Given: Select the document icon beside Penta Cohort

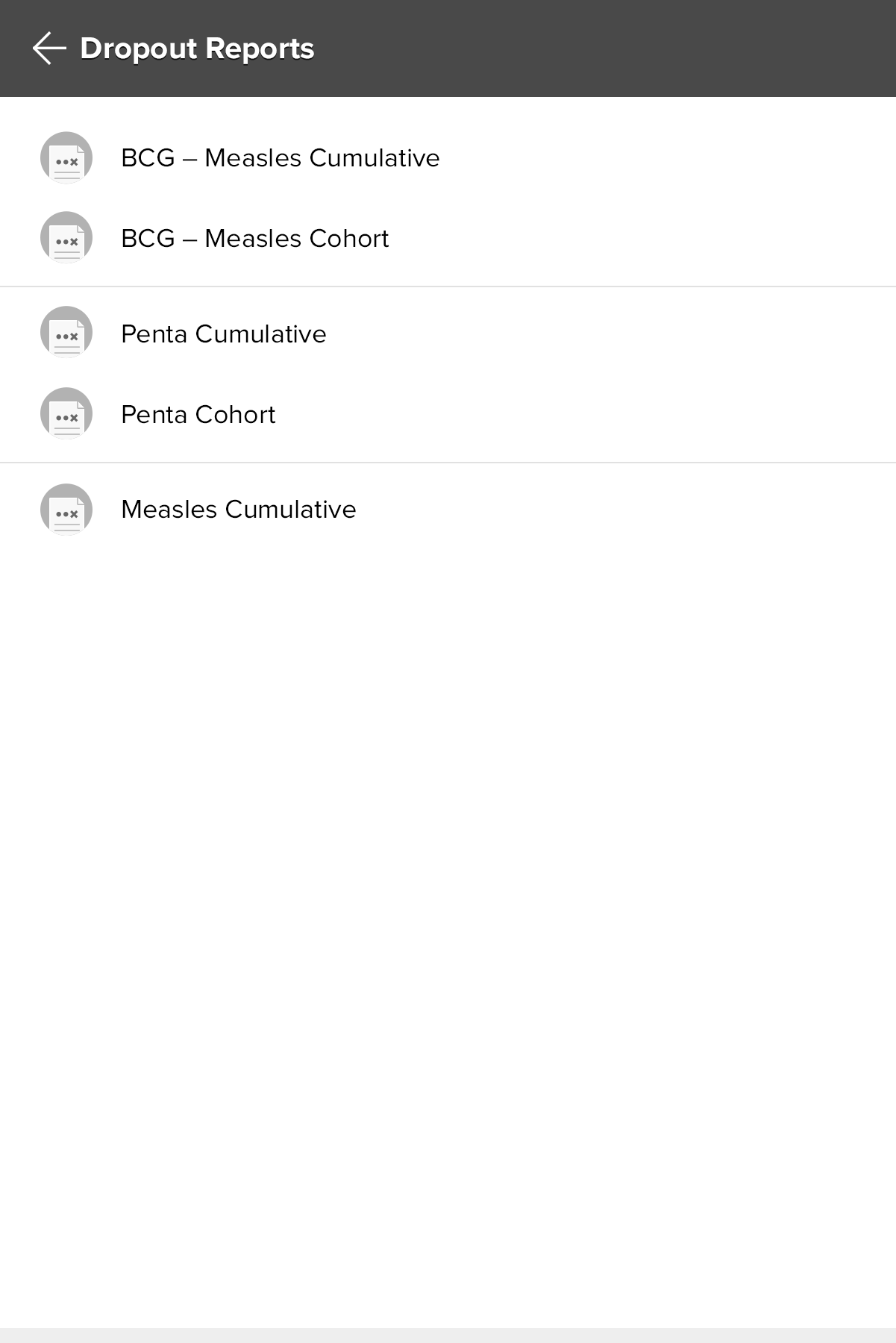Looking at the screenshot, I should point(66,415).
